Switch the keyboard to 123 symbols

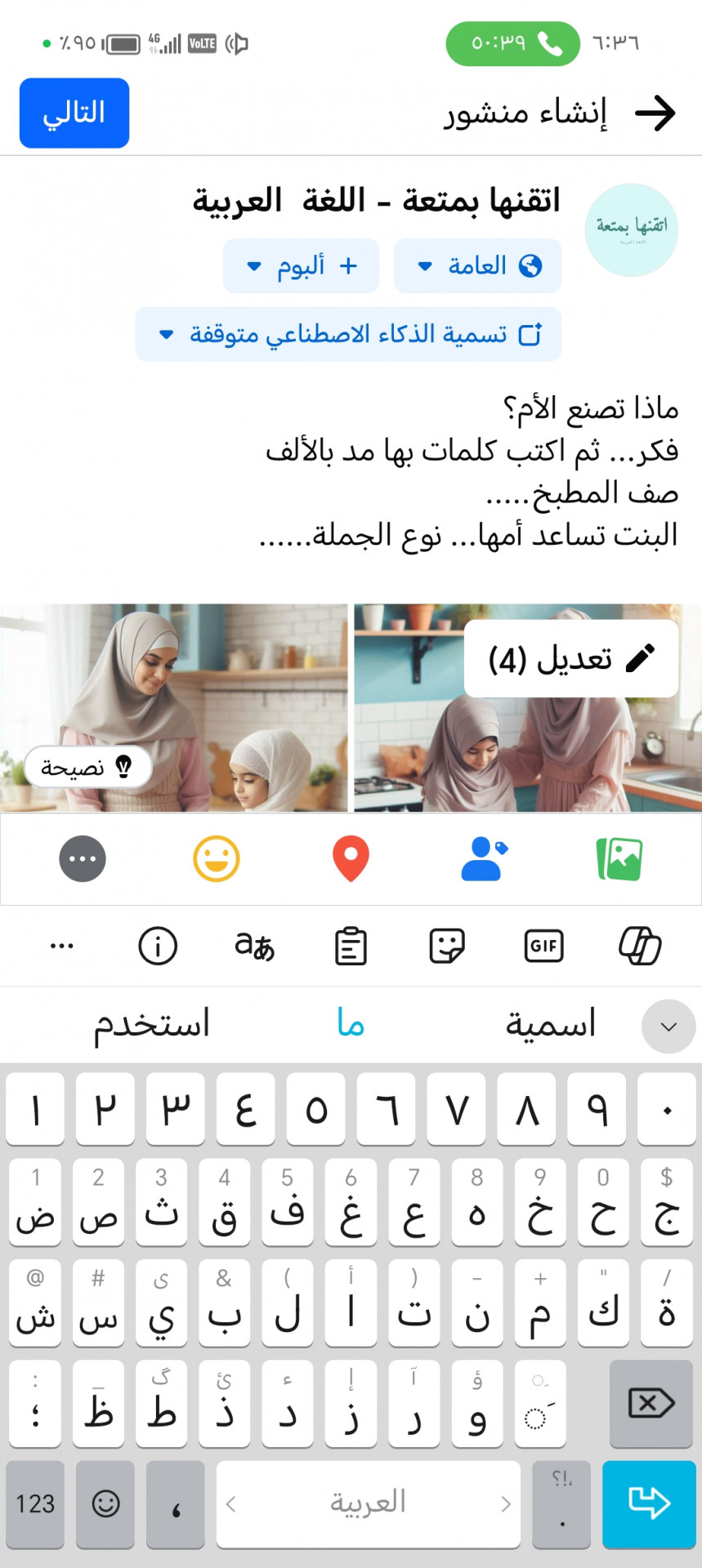[x=35, y=1503]
